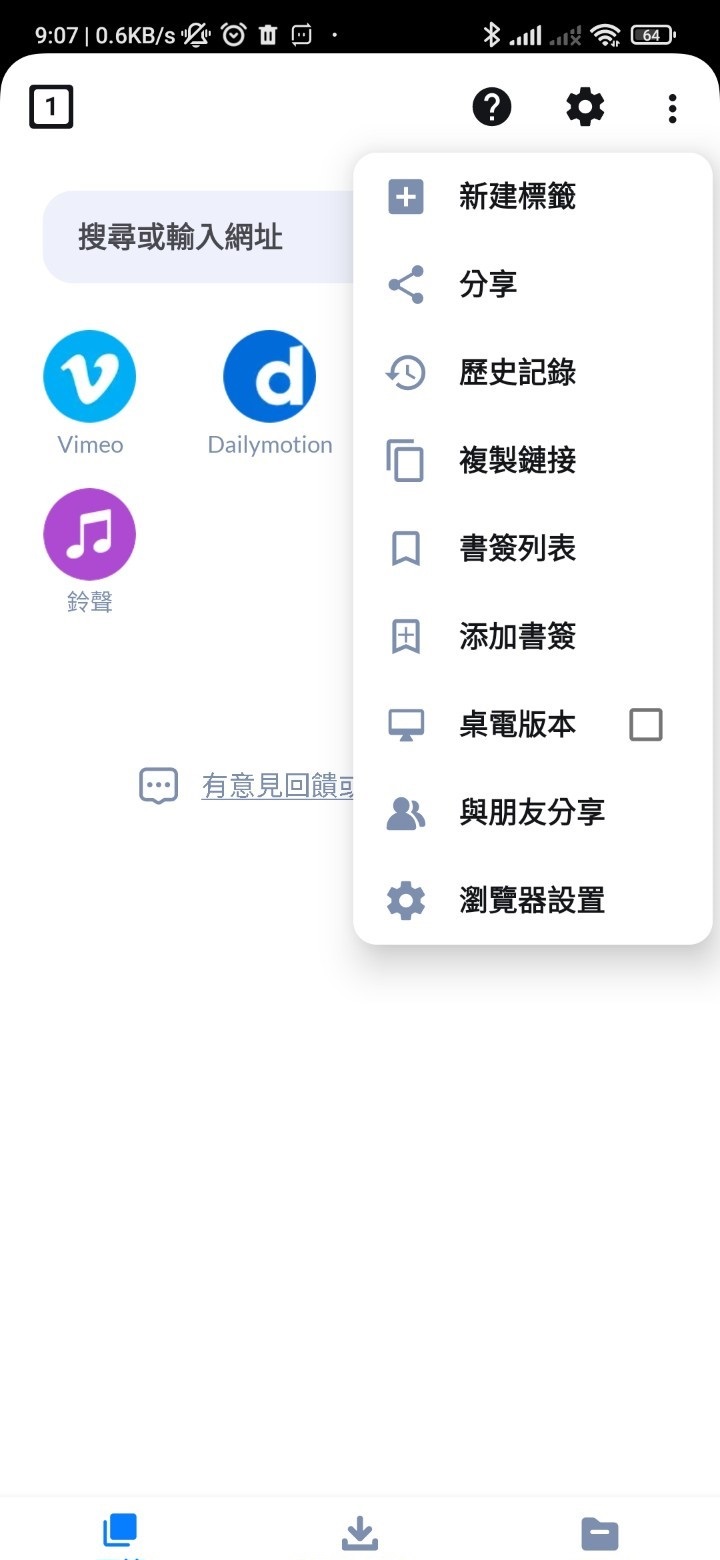Choose 瀏覽器設置 from the menu

click(530, 900)
